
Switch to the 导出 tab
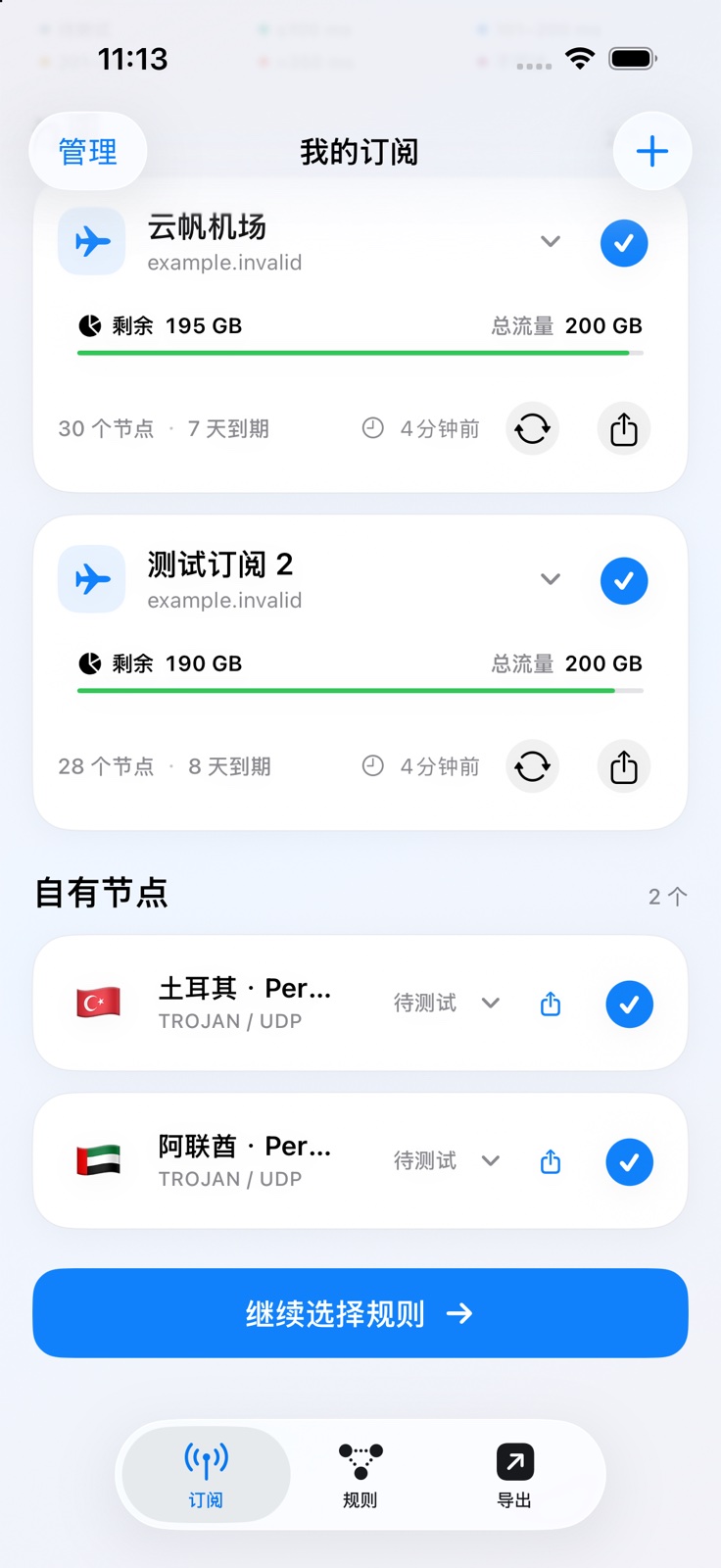coord(514,1475)
